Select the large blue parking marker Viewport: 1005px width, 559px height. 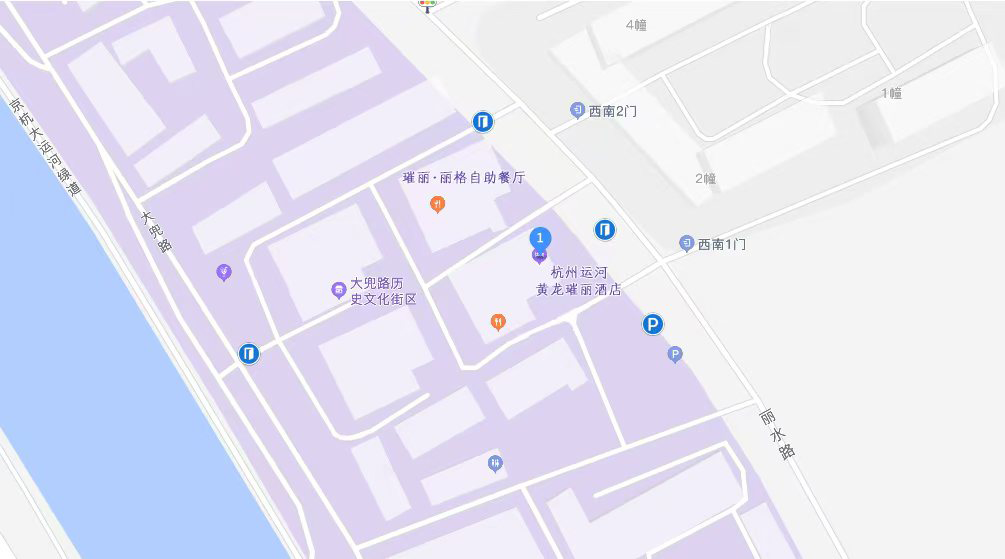pos(652,324)
